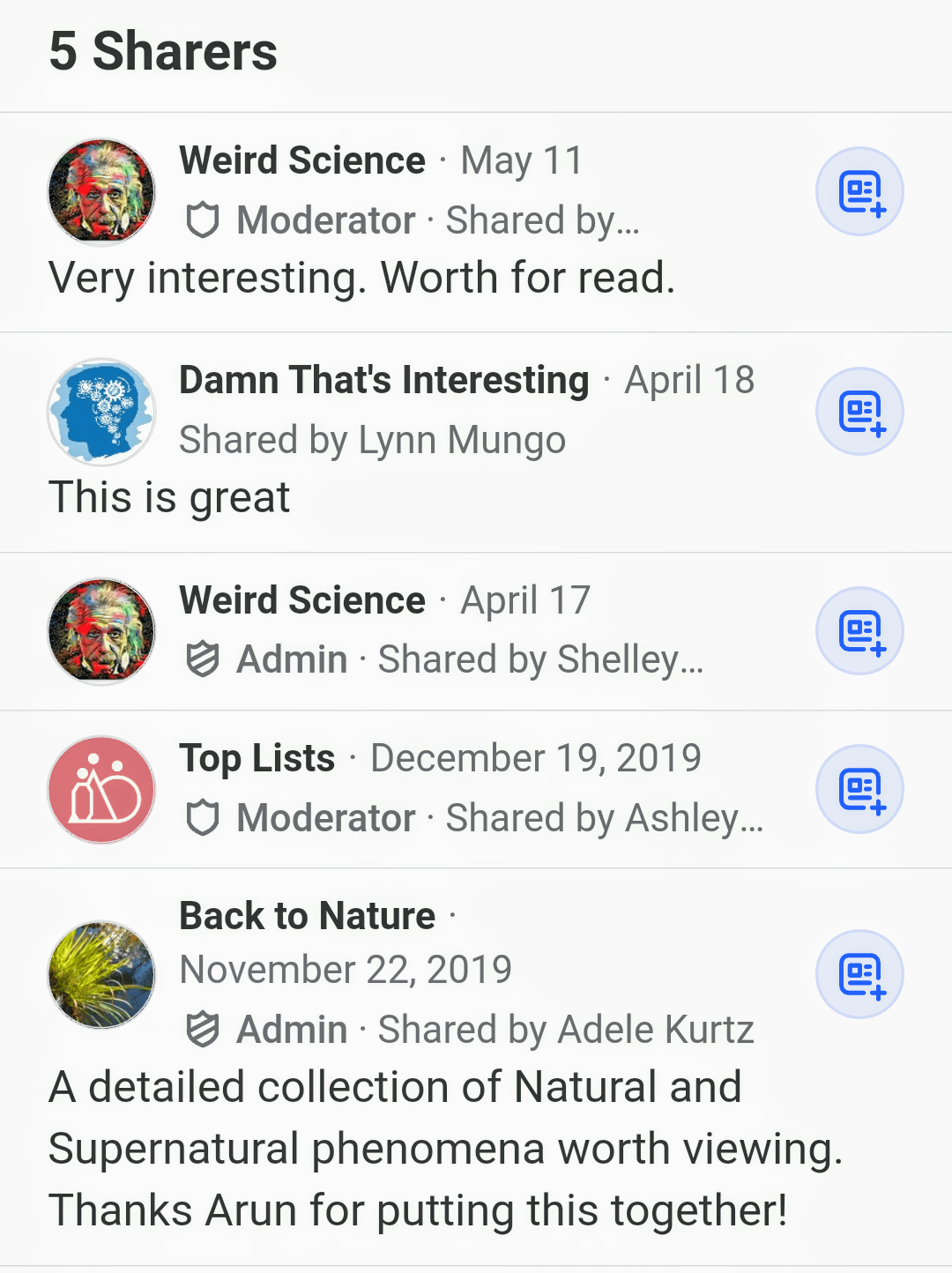952x1273 pixels.
Task: Tap add icon beside Top Lists
Action: pos(859,789)
